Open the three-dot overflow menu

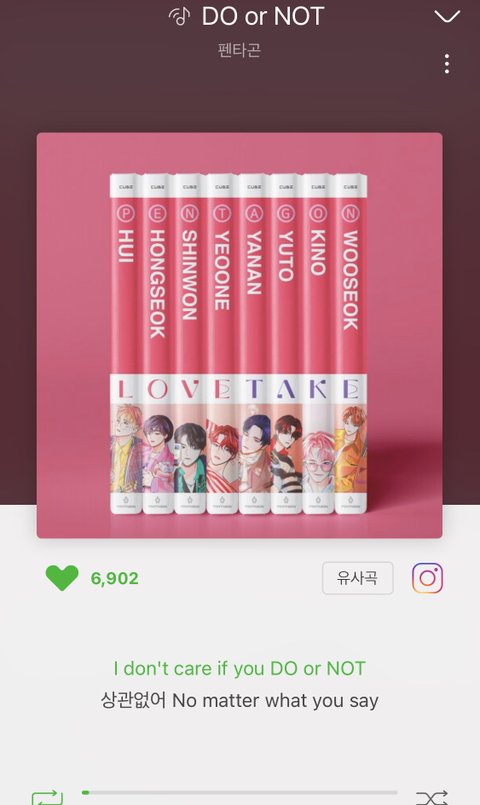[447, 64]
